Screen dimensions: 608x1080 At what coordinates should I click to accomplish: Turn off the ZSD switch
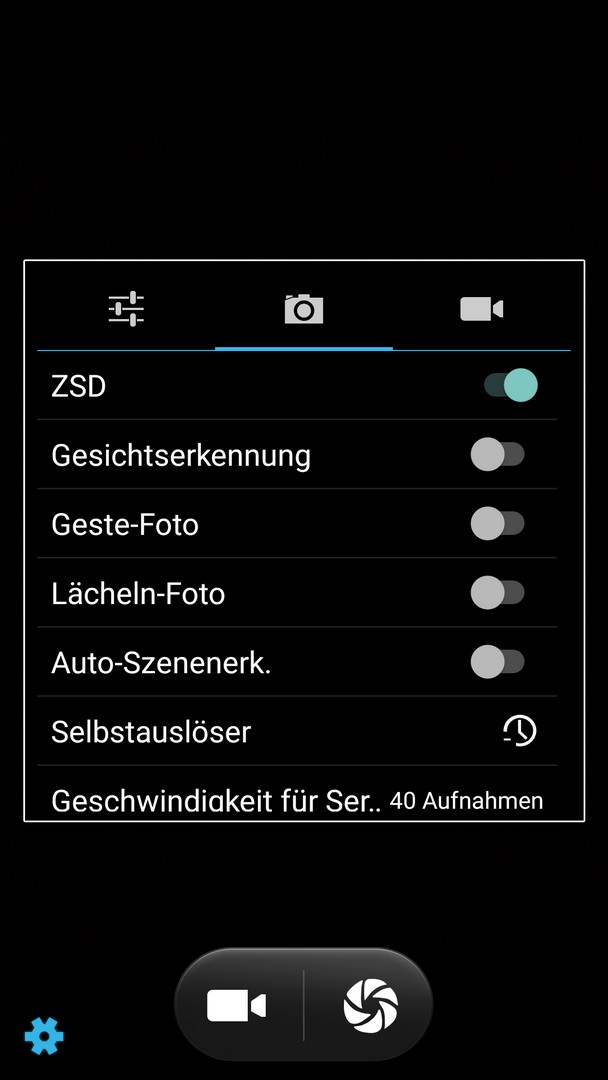click(510, 385)
